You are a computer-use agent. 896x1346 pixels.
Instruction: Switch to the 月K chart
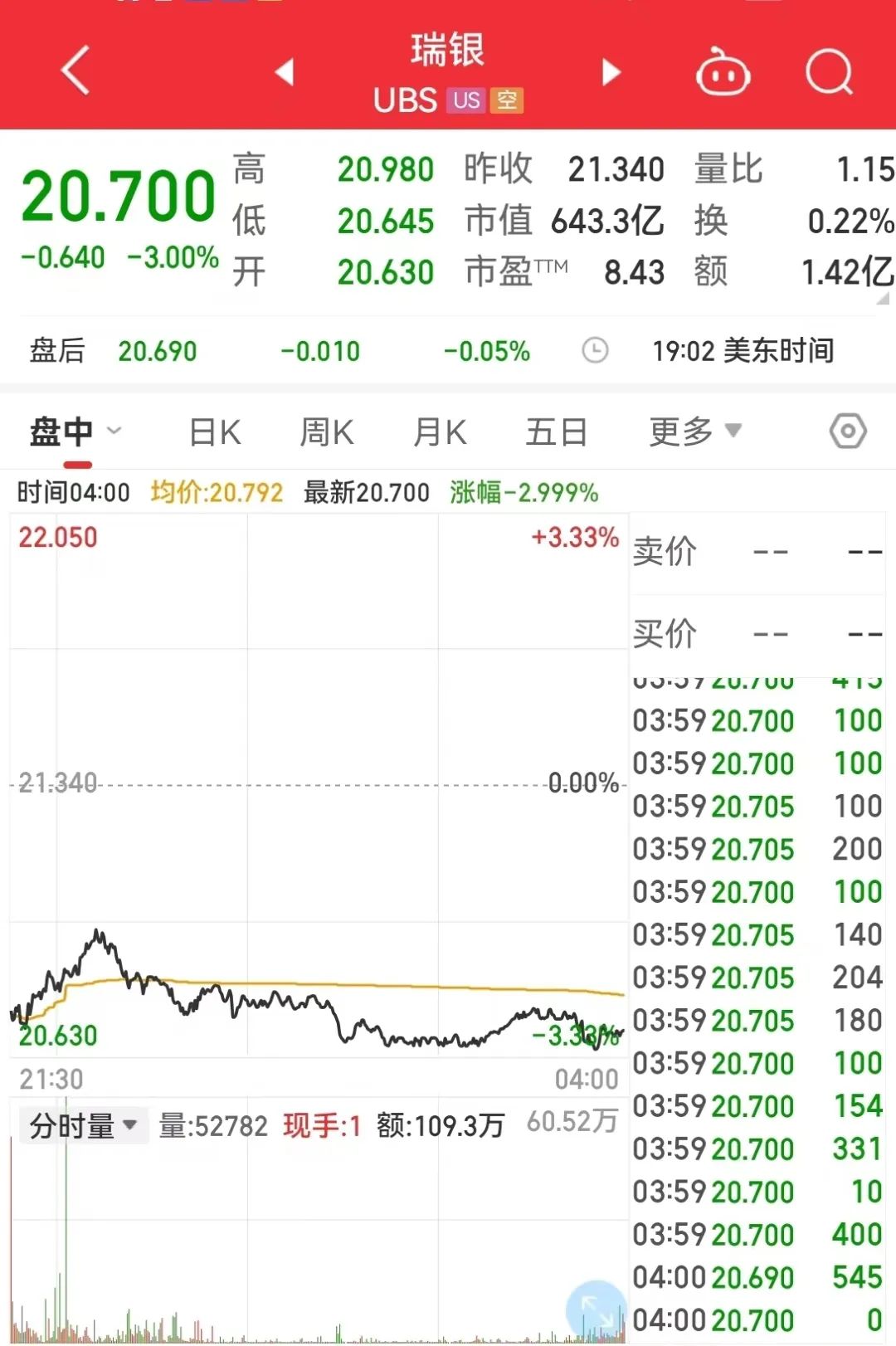point(440,432)
